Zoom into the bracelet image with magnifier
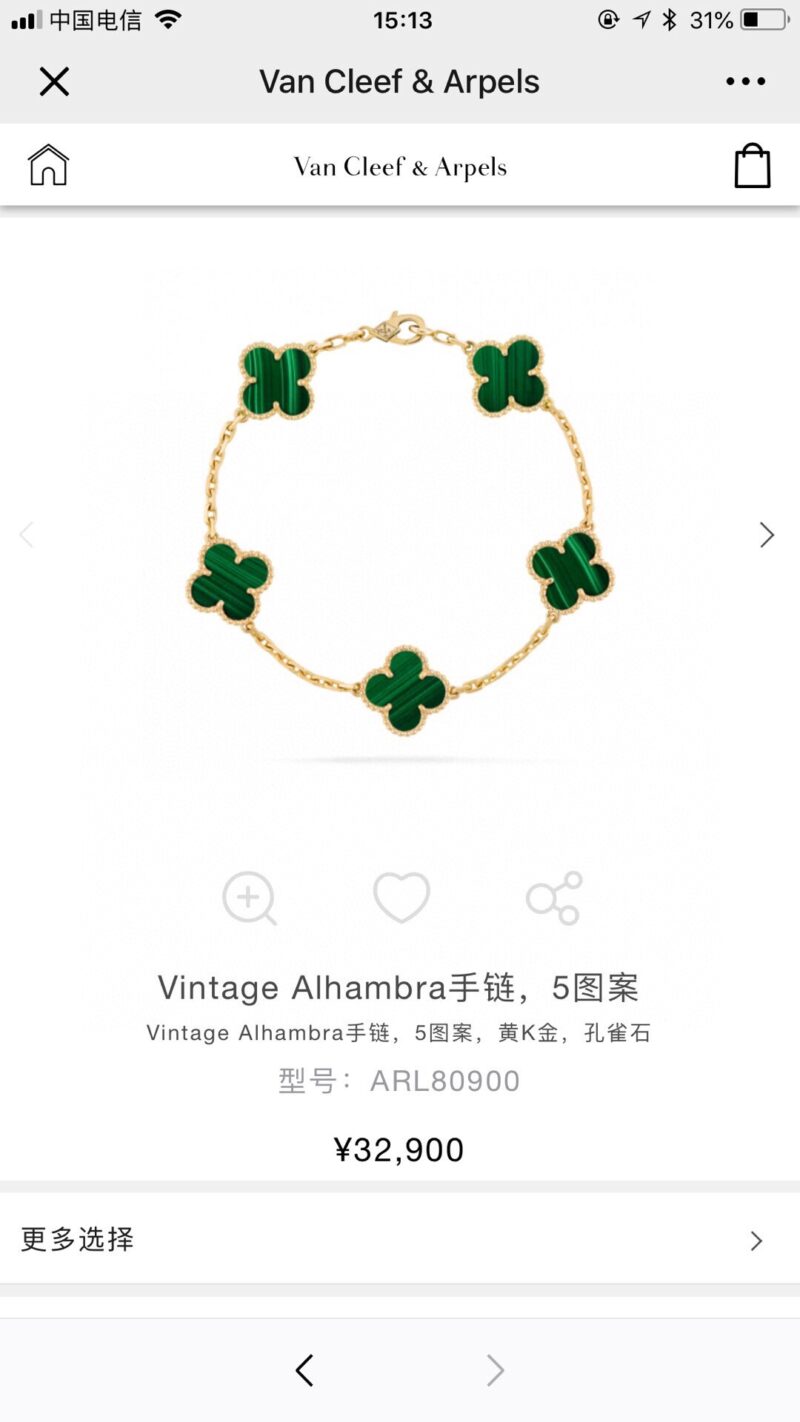800x1422 pixels. tap(248, 898)
